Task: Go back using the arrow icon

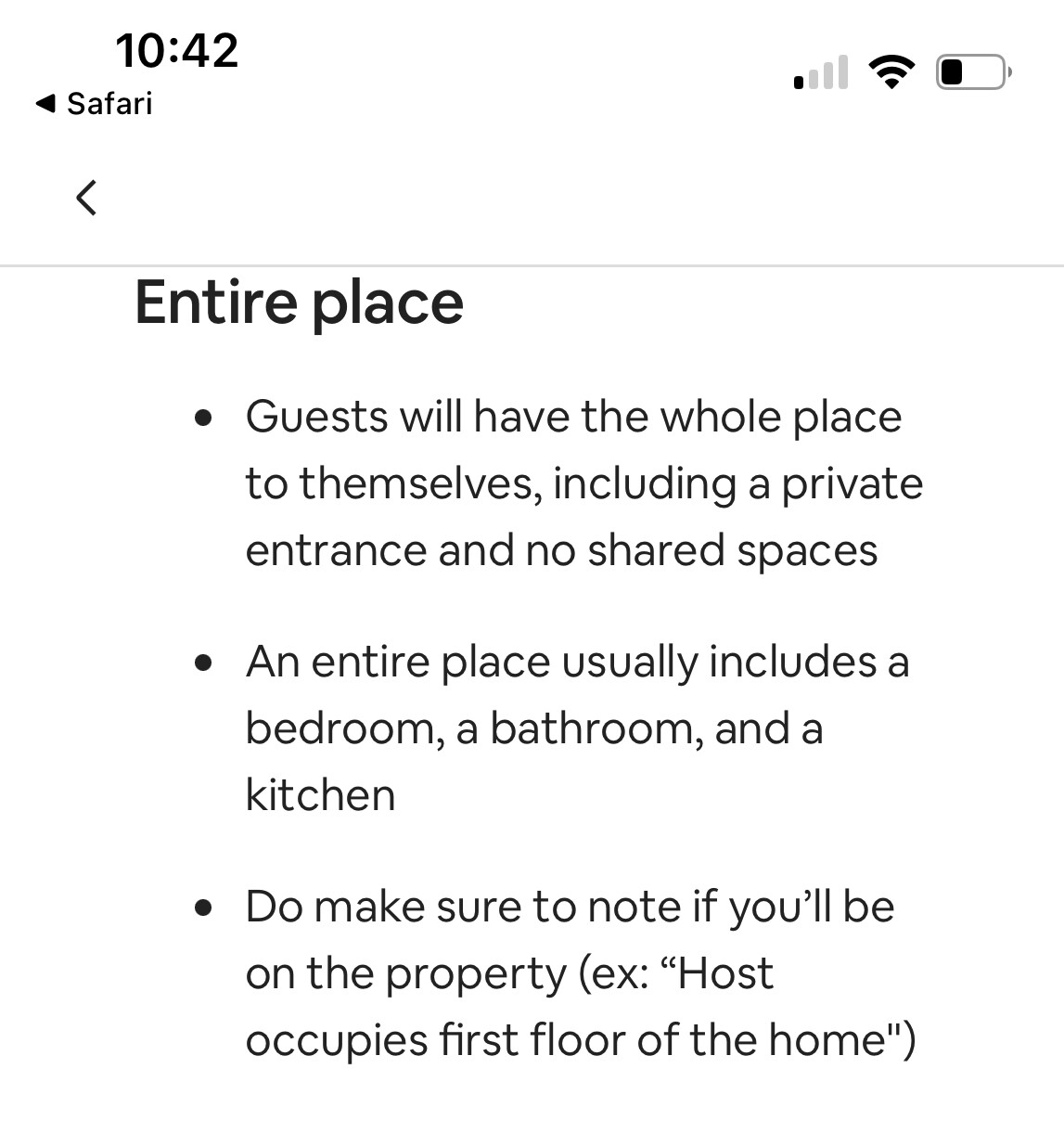Action: pyautogui.click(x=86, y=197)
